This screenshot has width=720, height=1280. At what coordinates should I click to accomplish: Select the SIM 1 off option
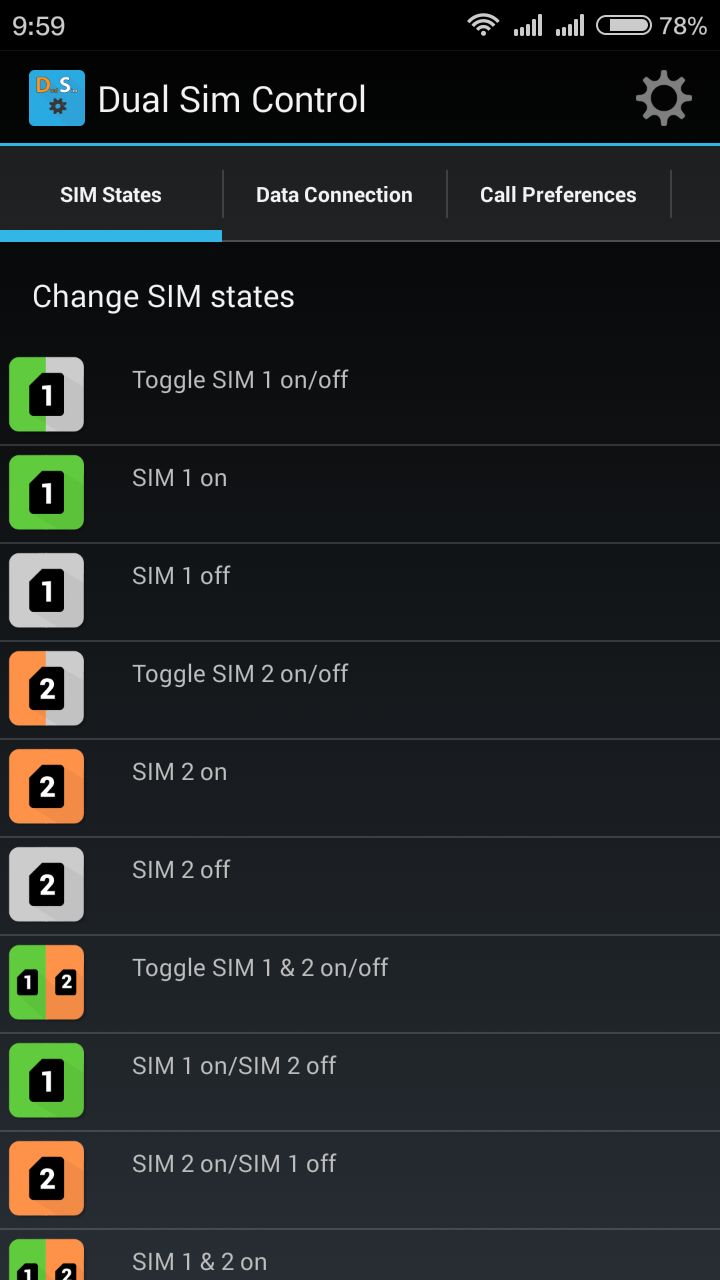360,592
